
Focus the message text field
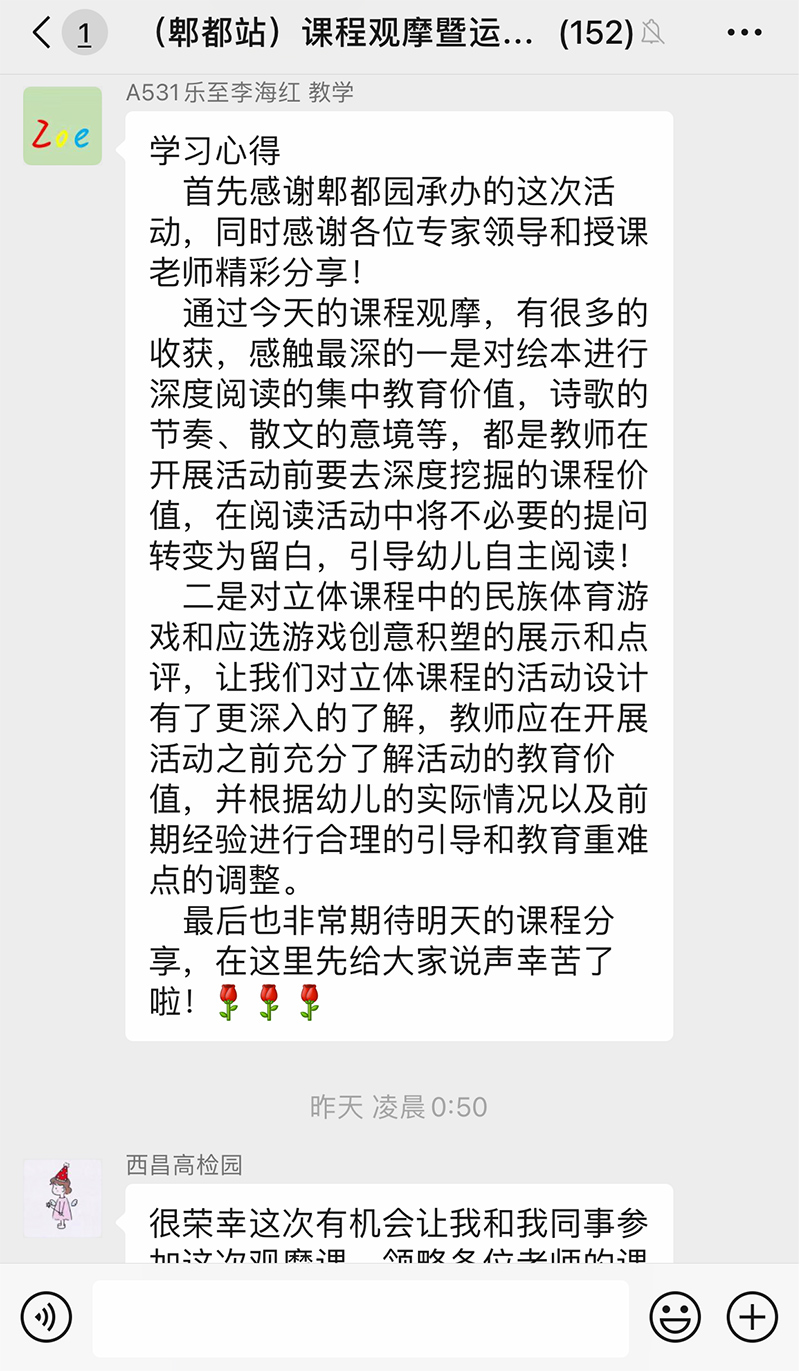point(360,1317)
